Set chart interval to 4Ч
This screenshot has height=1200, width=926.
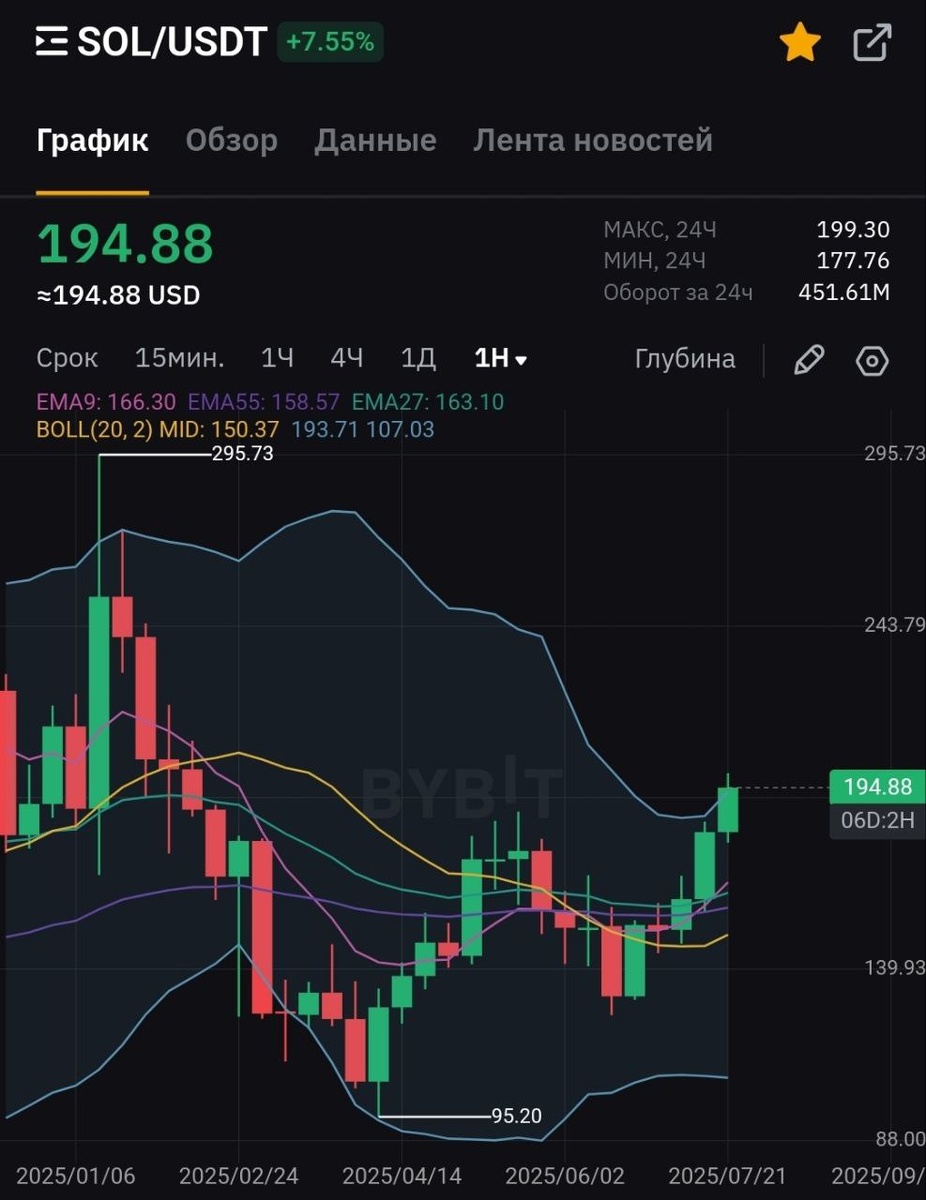click(347, 358)
